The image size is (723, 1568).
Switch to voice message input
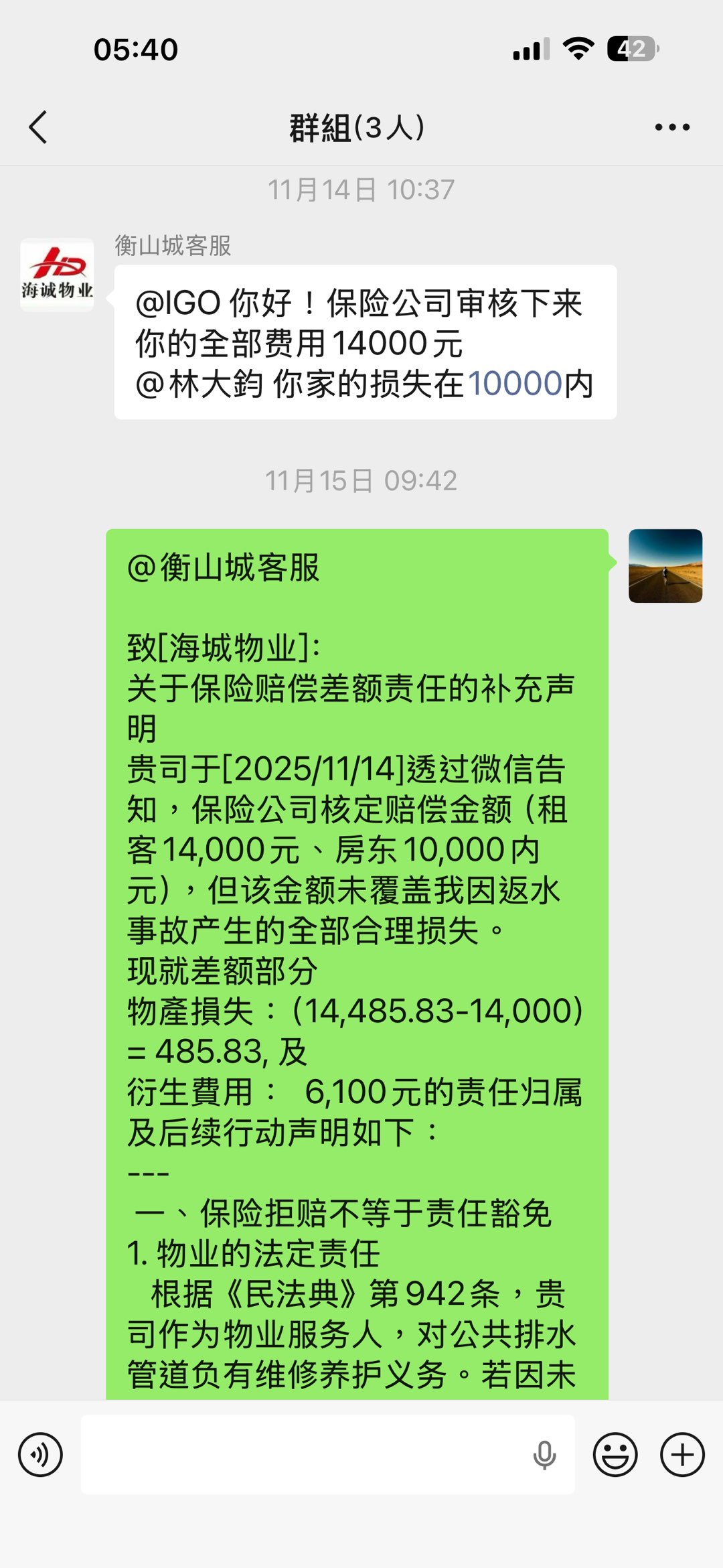41,1455
